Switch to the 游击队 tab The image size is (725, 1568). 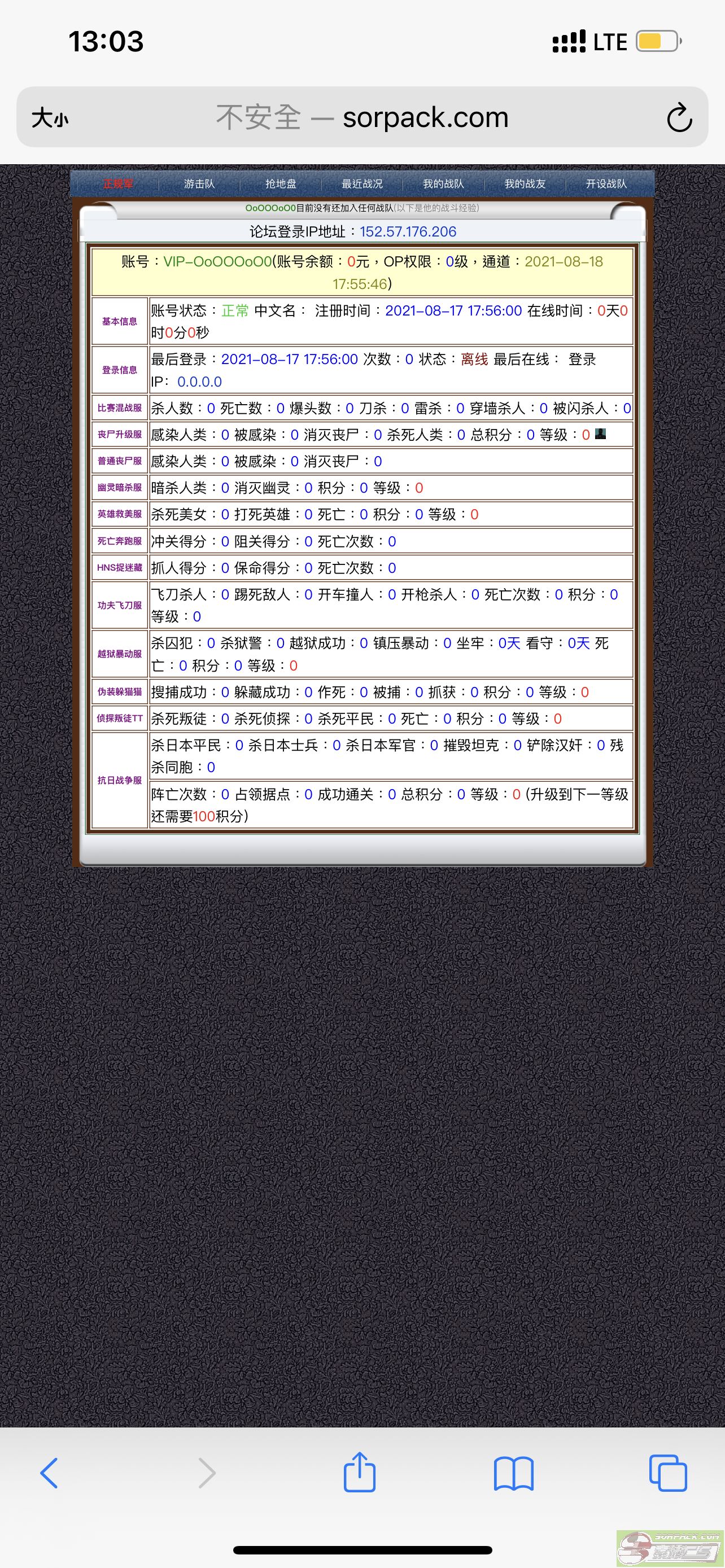coord(199,184)
